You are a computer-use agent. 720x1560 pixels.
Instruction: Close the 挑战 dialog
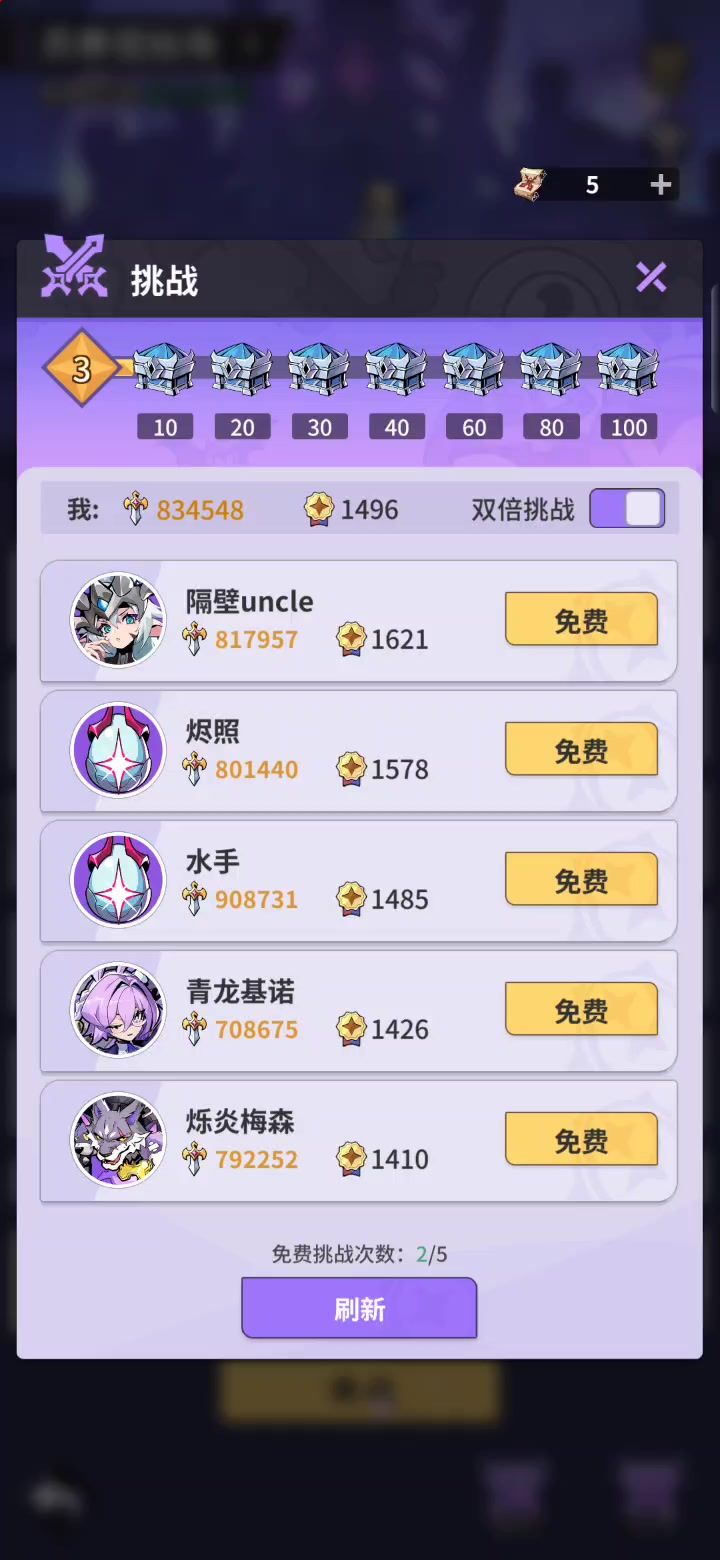coord(651,277)
